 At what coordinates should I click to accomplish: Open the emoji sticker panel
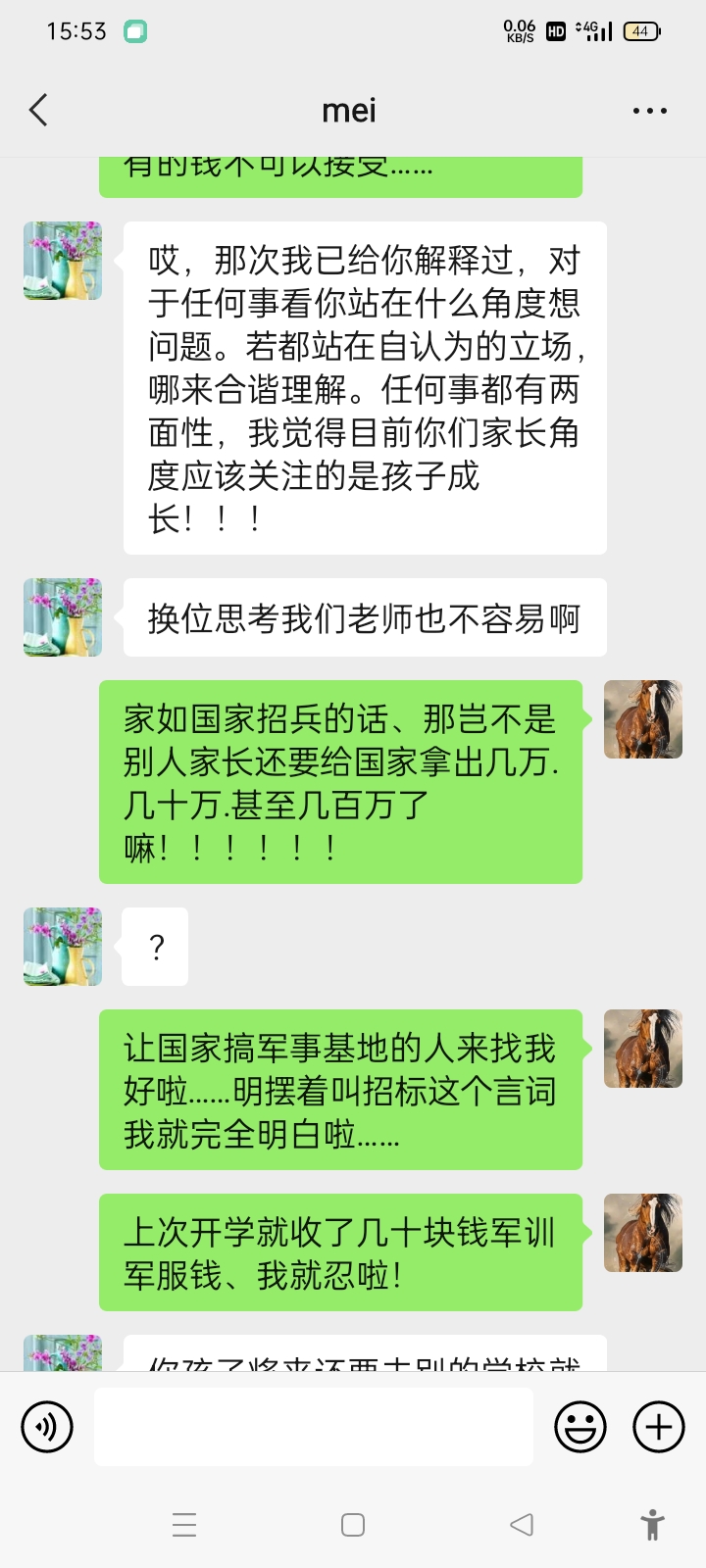(580, 1427)
